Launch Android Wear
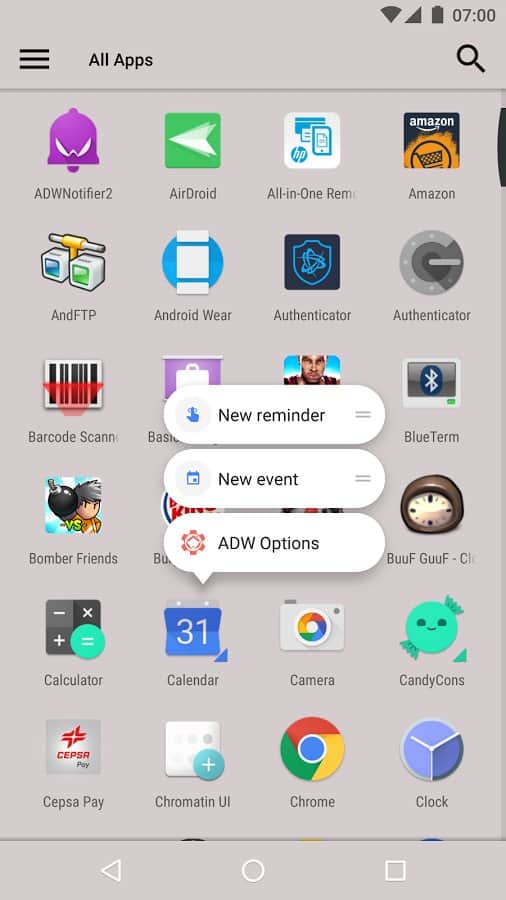The image size is (506, 900). 193,277
